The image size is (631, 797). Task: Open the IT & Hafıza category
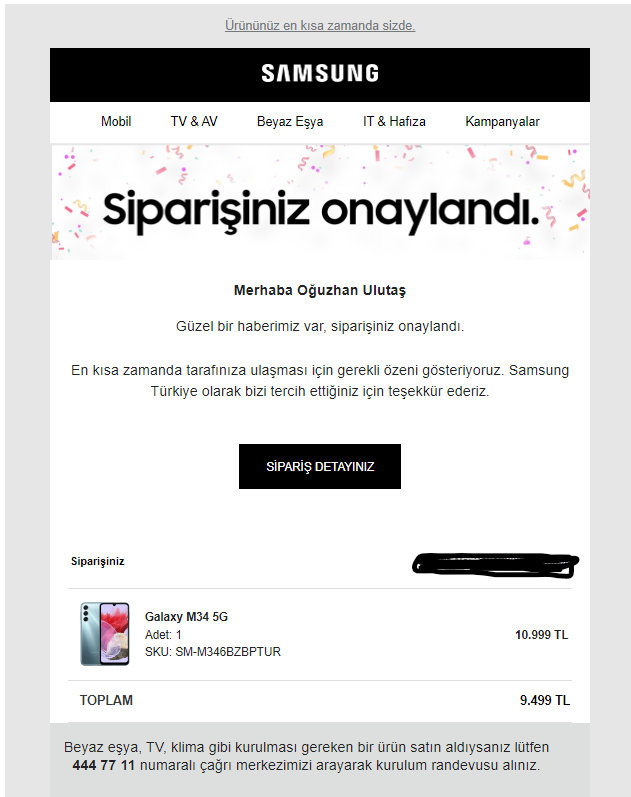click(x=394, y=121)
